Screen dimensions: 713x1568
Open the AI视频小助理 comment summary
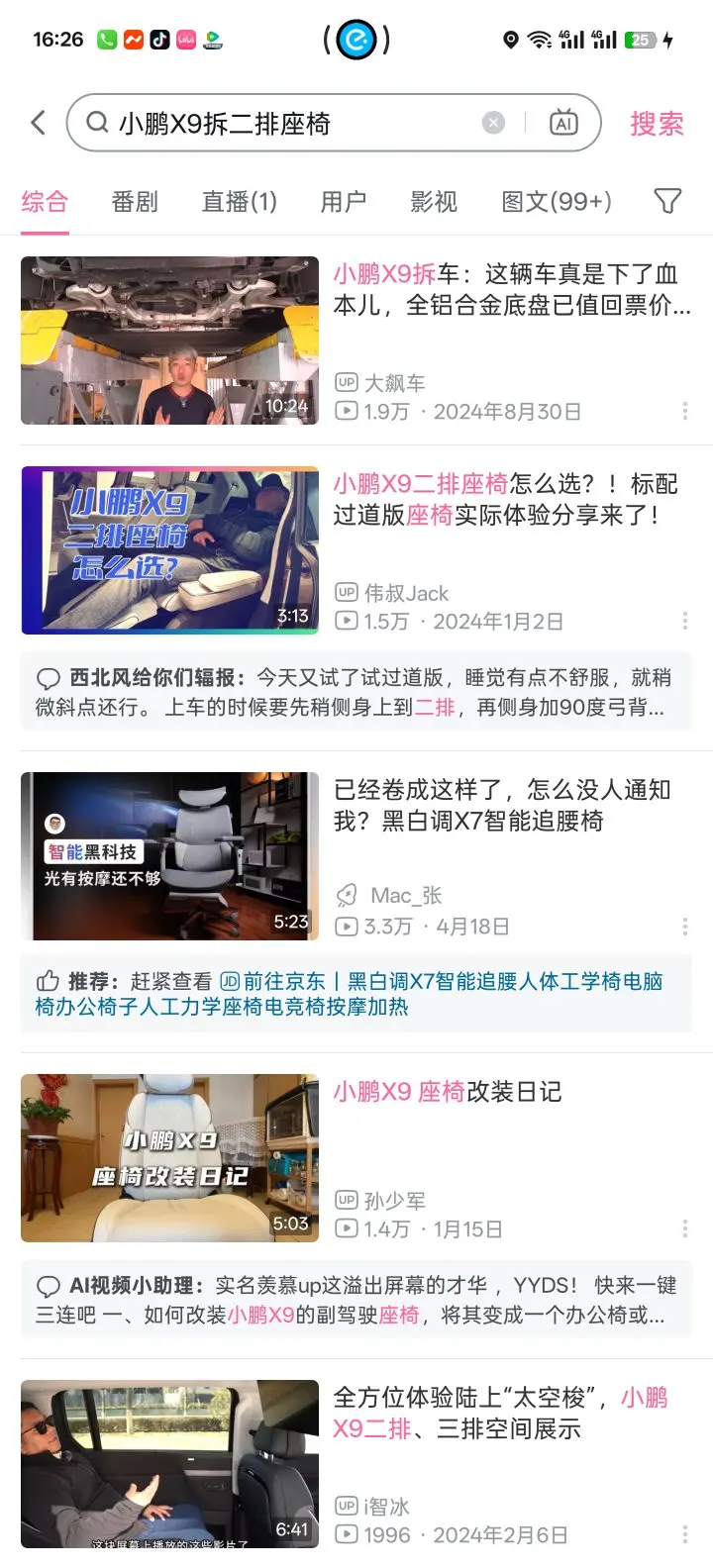tap(356, 1300)
